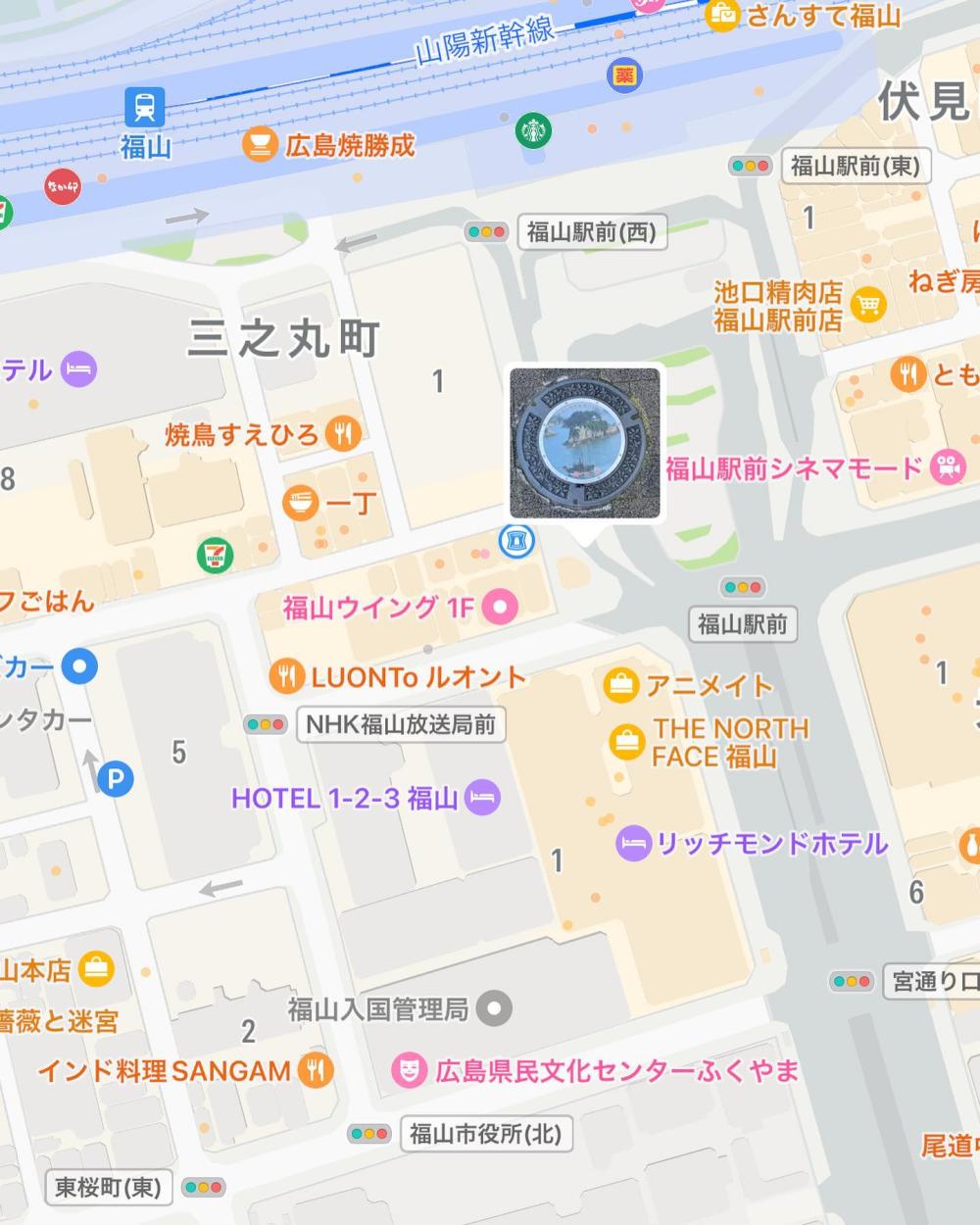Open LUONTo ルオント restaurant pin
This screenshot has width=980, height=1225.
tap(286, 676)
